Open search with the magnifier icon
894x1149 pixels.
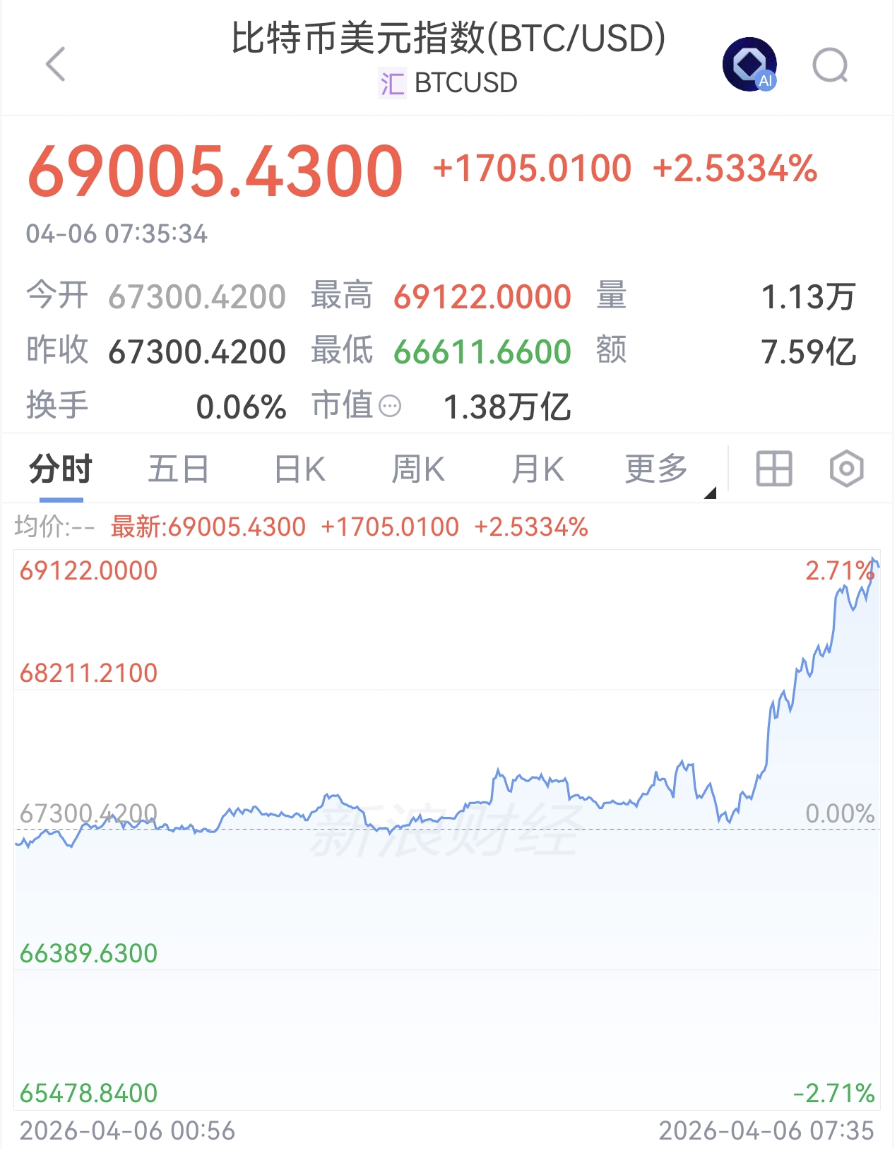coord(828,63)
